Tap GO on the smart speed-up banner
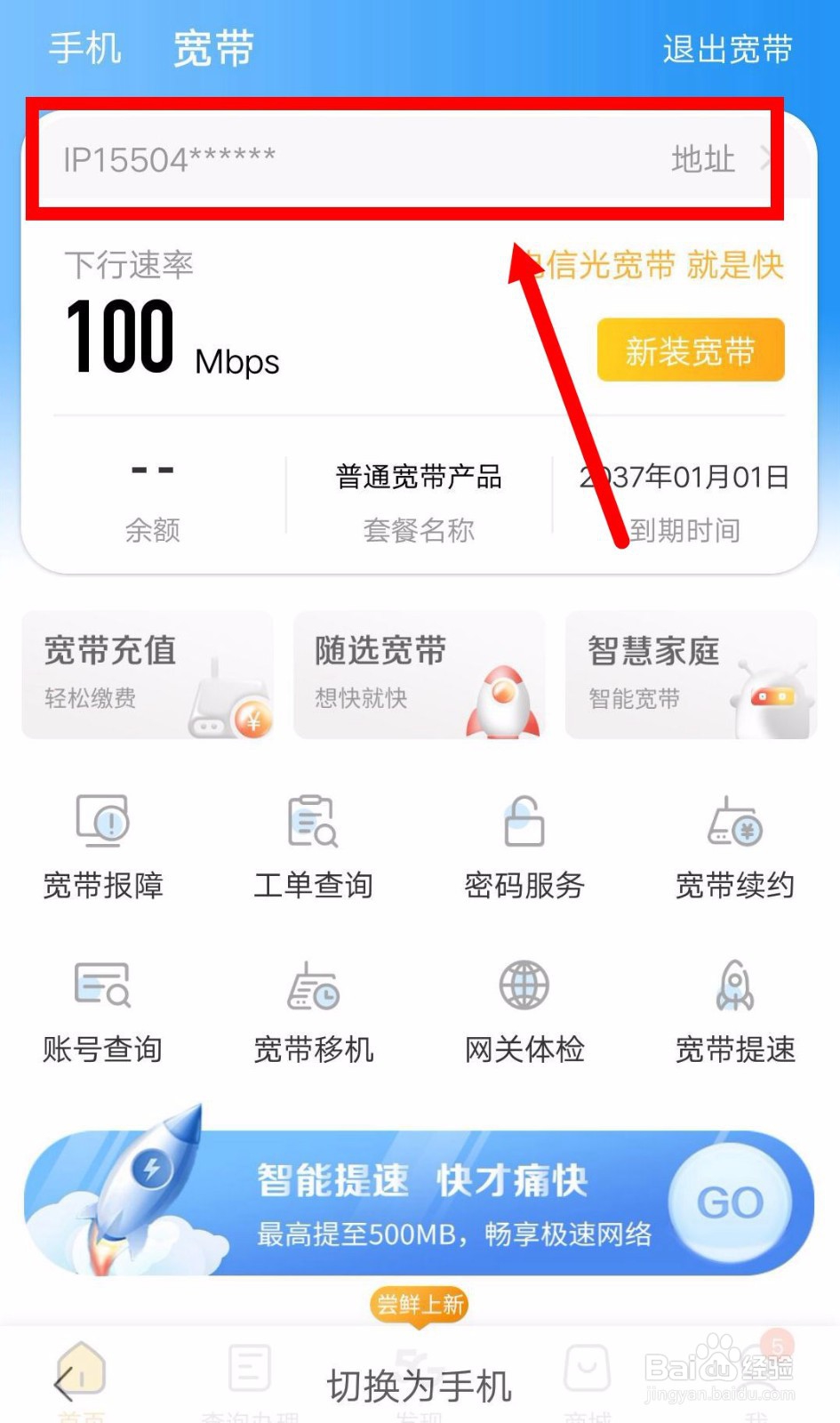Viewport: 840px width, 1423px height. click(731, 1202)
